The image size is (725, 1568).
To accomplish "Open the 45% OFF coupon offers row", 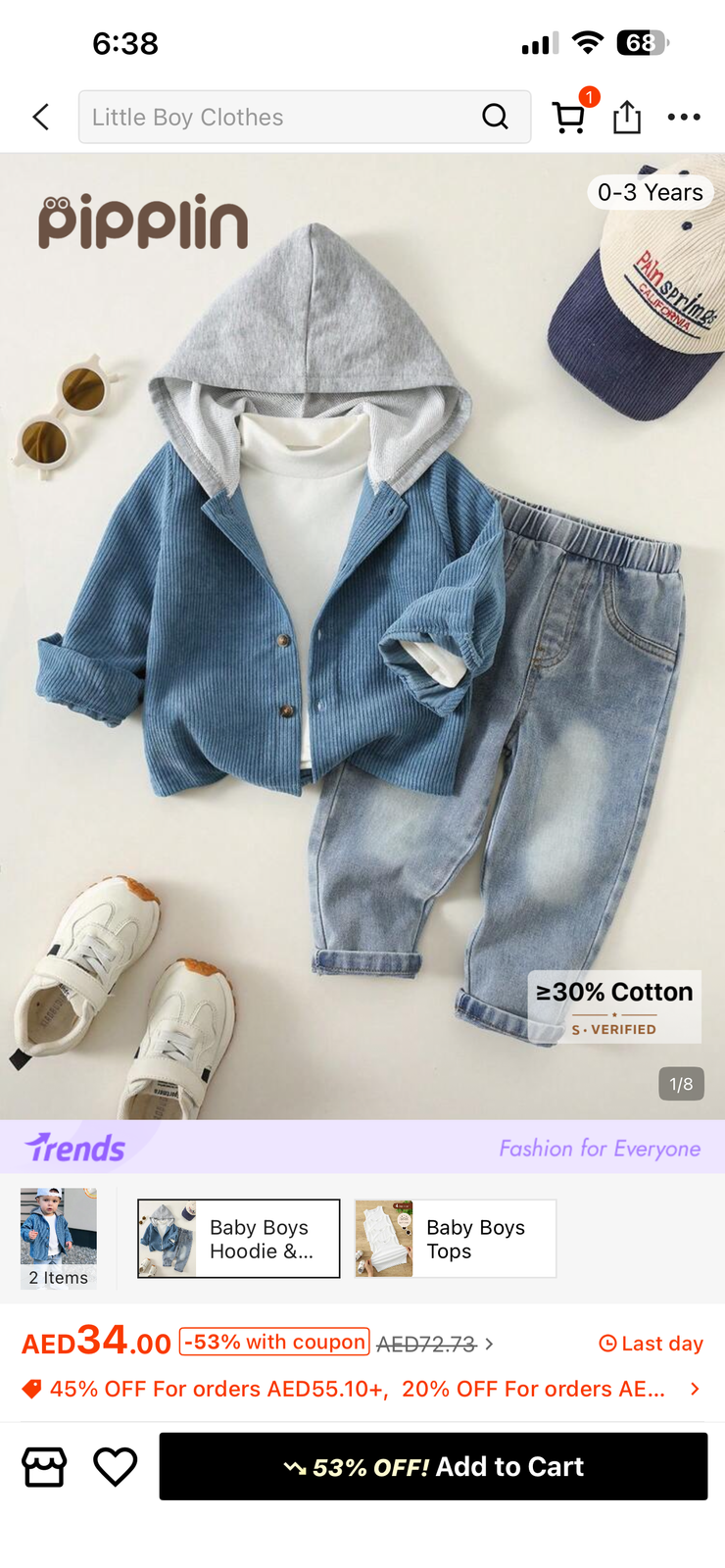I will (362, 1390).
